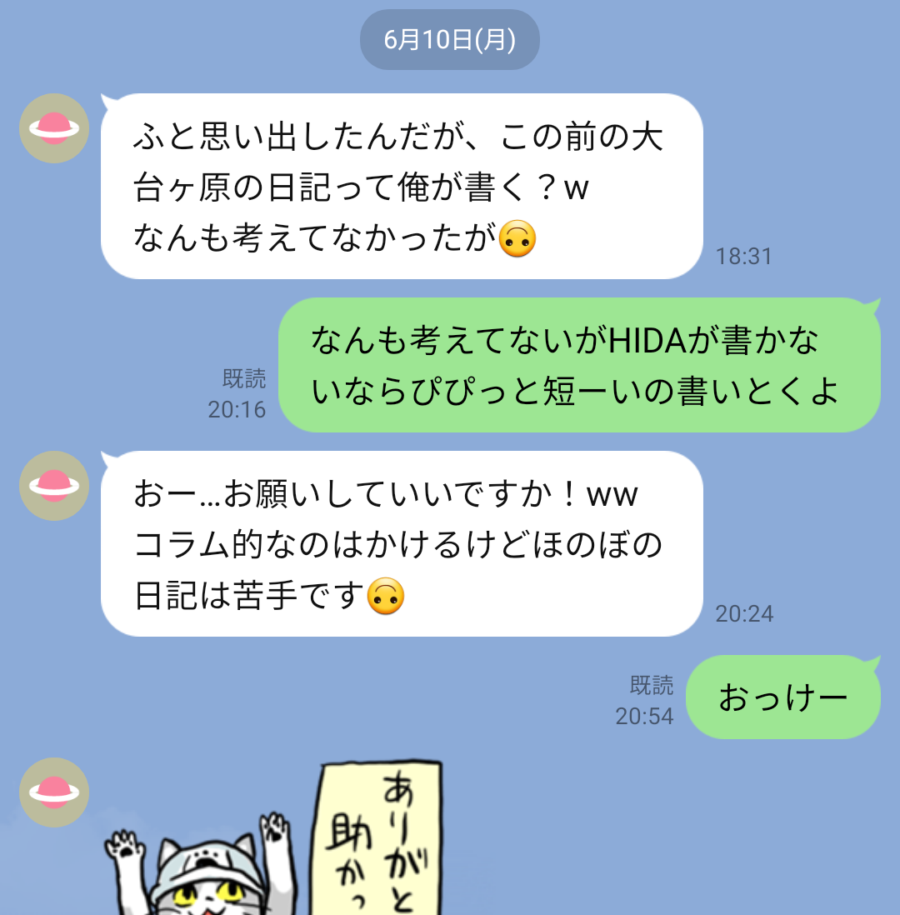
Task: Open sender avatar beside the cat sticker
Action: point(55,792)
